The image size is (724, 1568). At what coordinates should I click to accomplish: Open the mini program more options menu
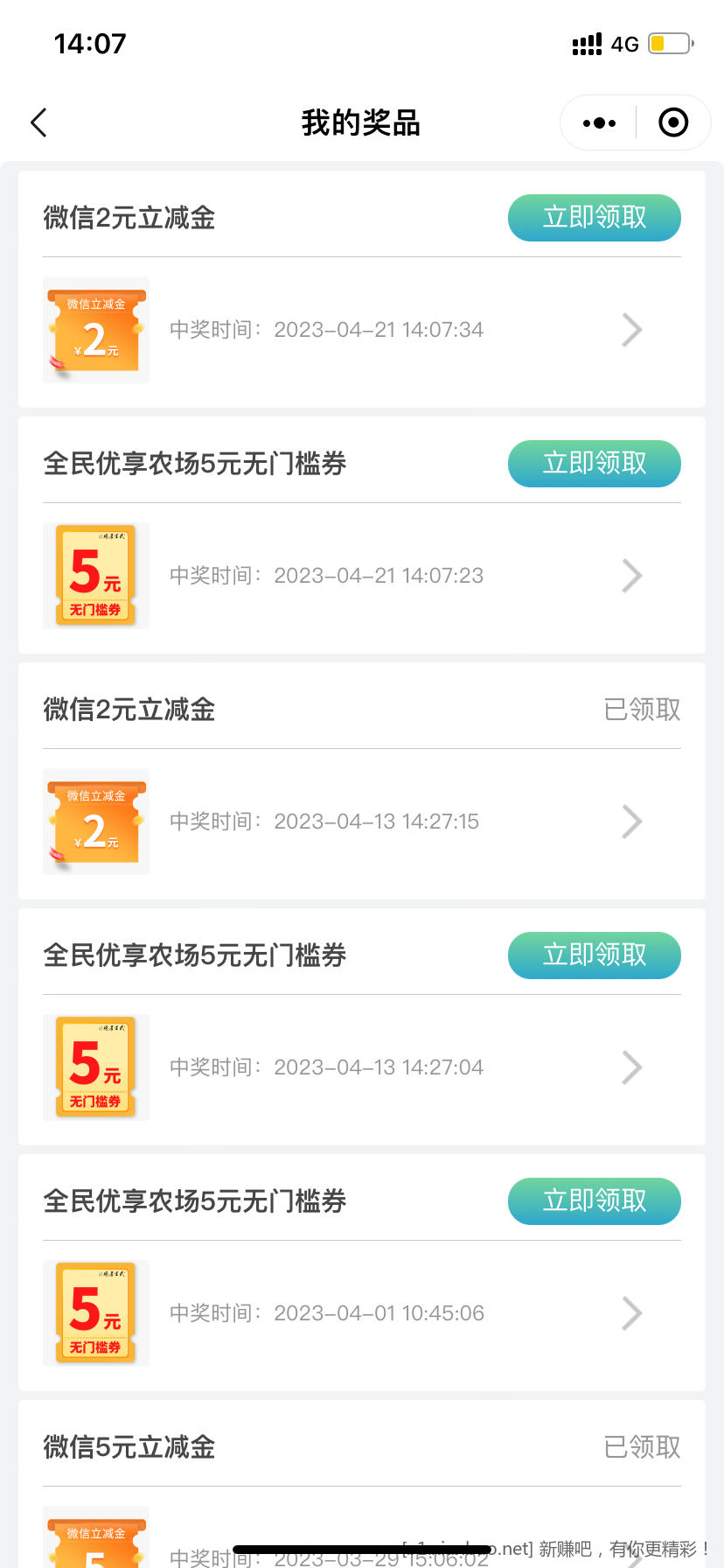coord(599,123)
